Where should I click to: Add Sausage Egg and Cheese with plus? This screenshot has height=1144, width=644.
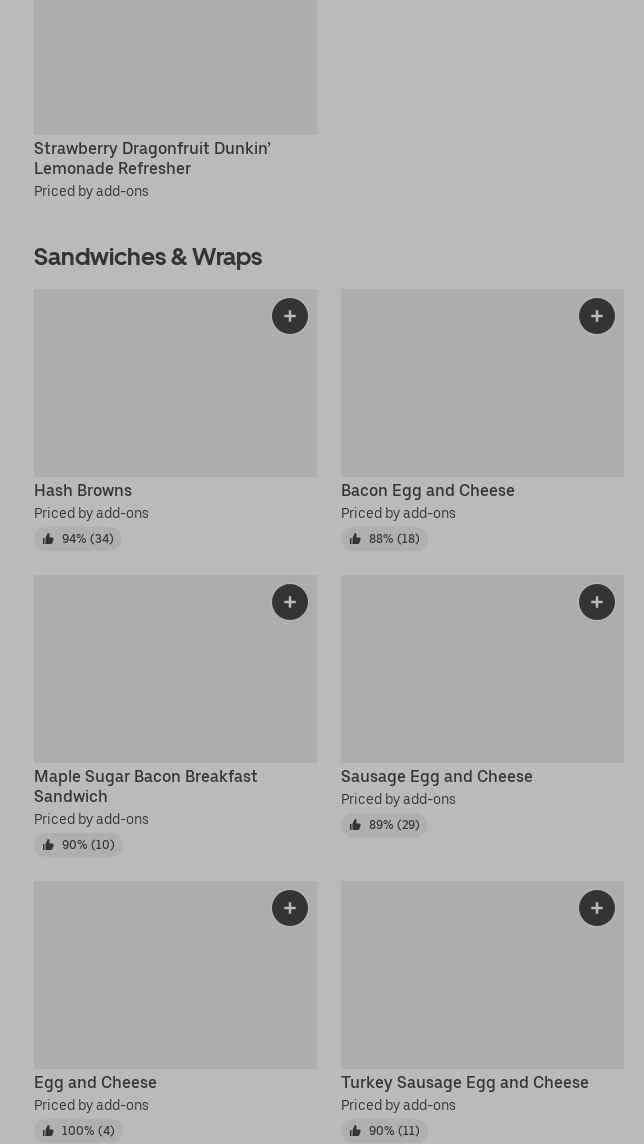[x=597, y=602]
